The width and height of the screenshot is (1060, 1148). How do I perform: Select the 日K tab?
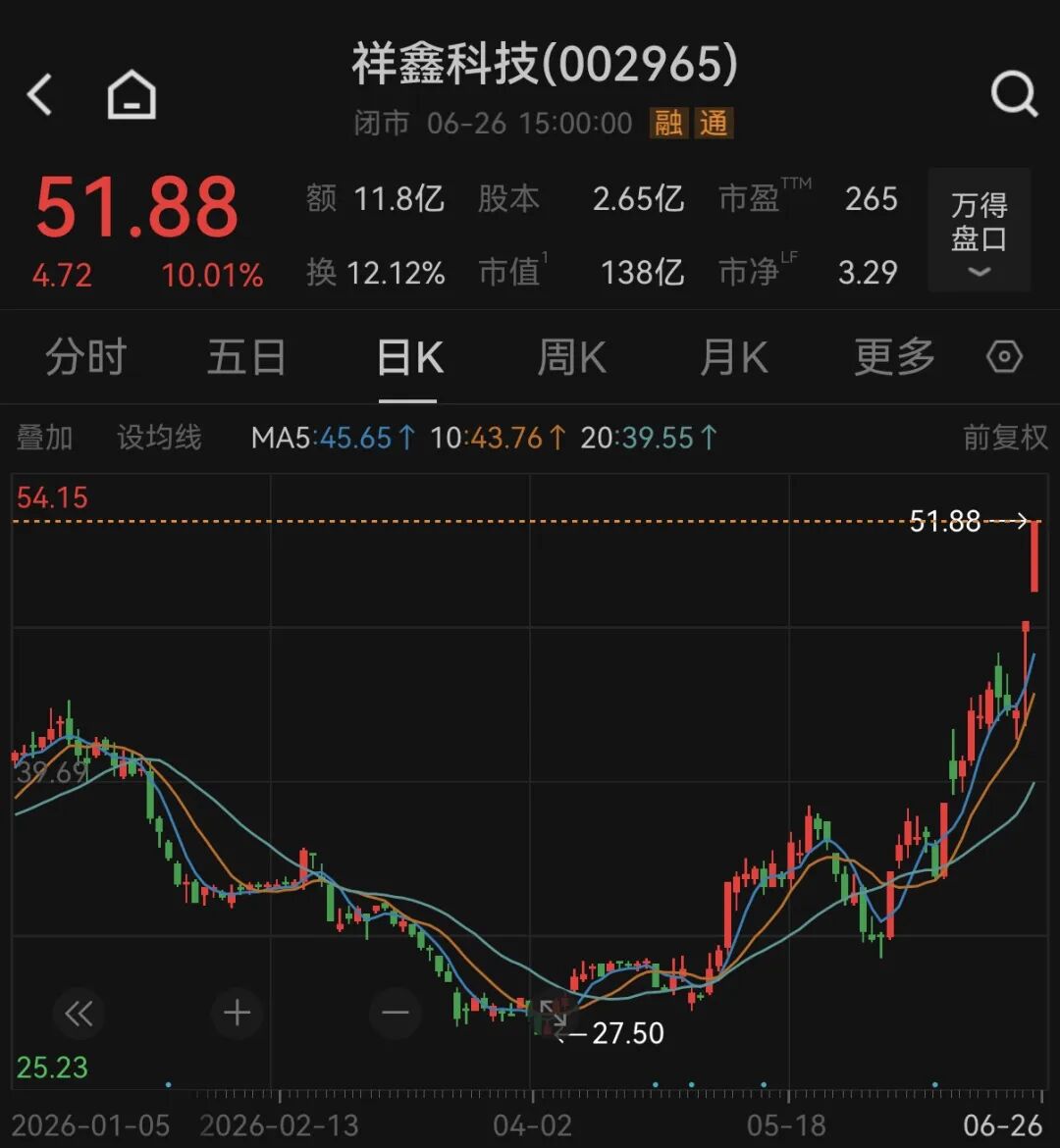pos(409,357)
